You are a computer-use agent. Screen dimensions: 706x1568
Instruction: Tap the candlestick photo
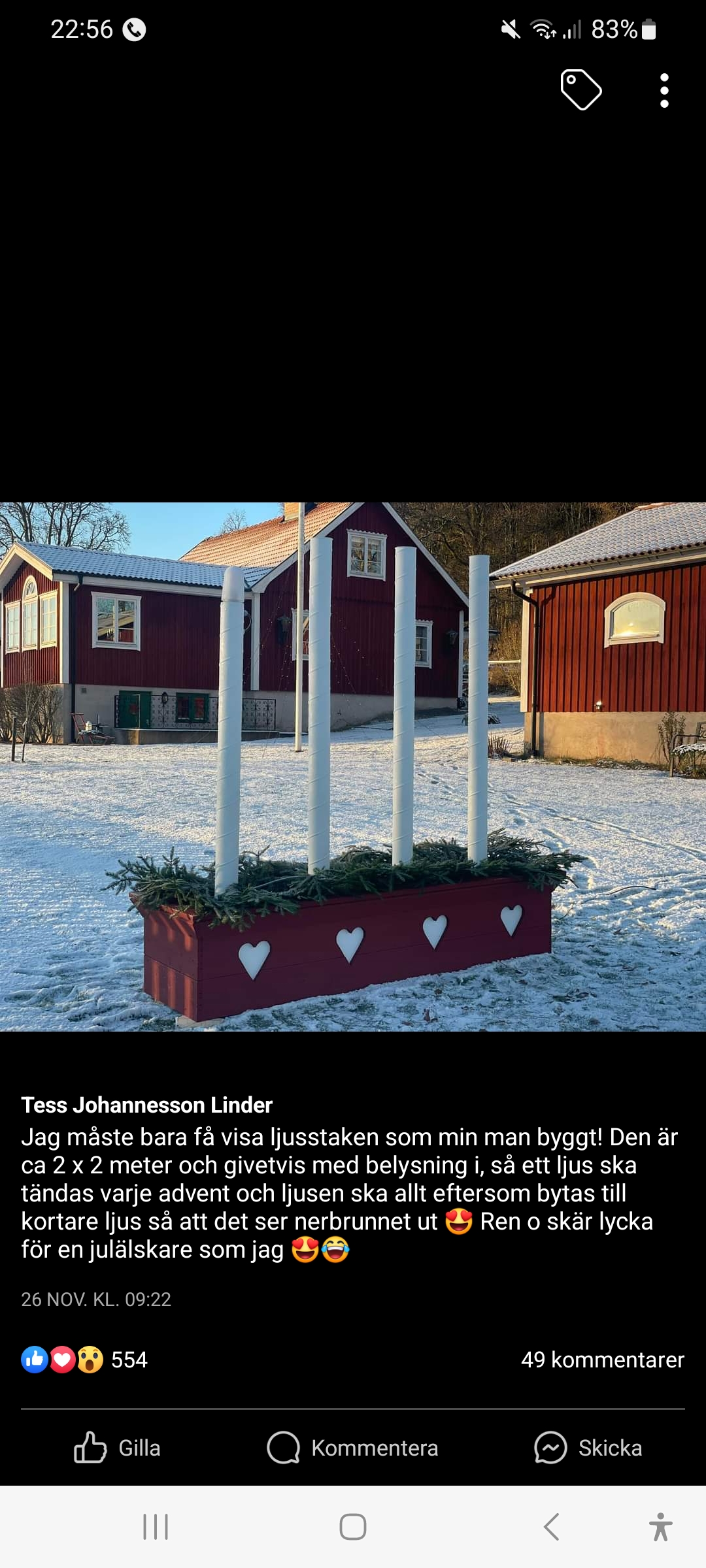[353, 766]
